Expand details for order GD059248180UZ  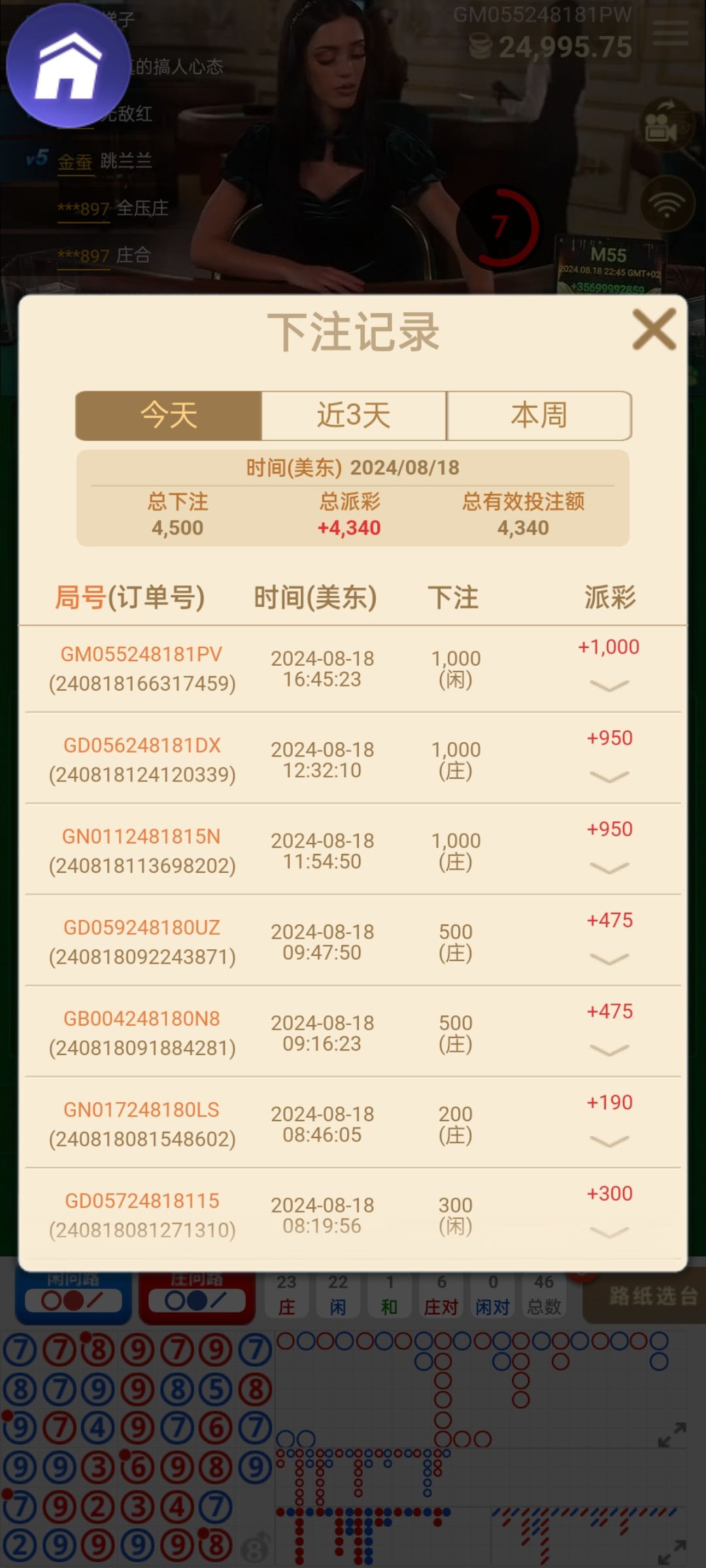[x=609, y=958]
